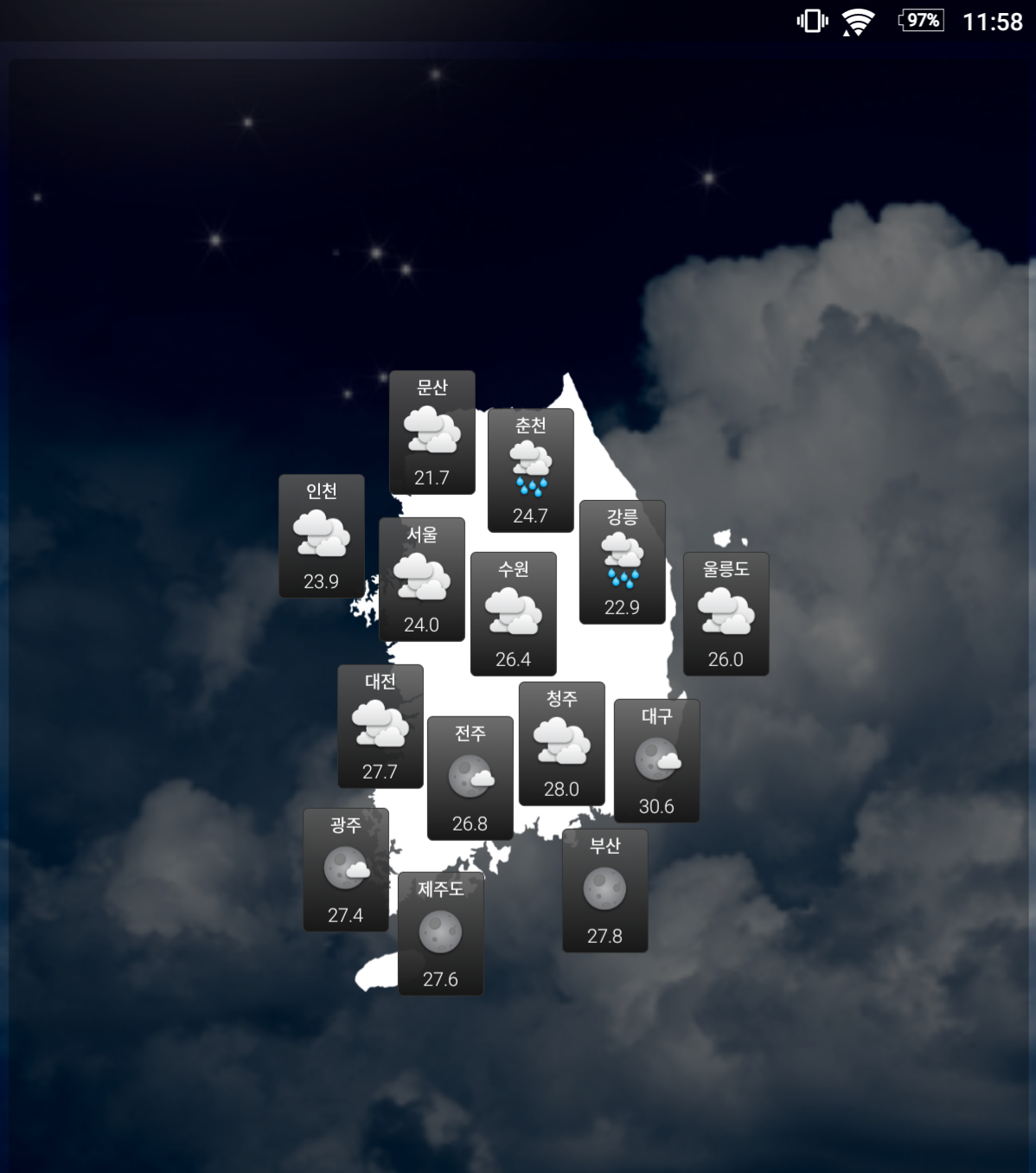Open the 청주 weather card
Image resolution: width=1036 pixels, height=1173 pixels.
pos(561,744)
